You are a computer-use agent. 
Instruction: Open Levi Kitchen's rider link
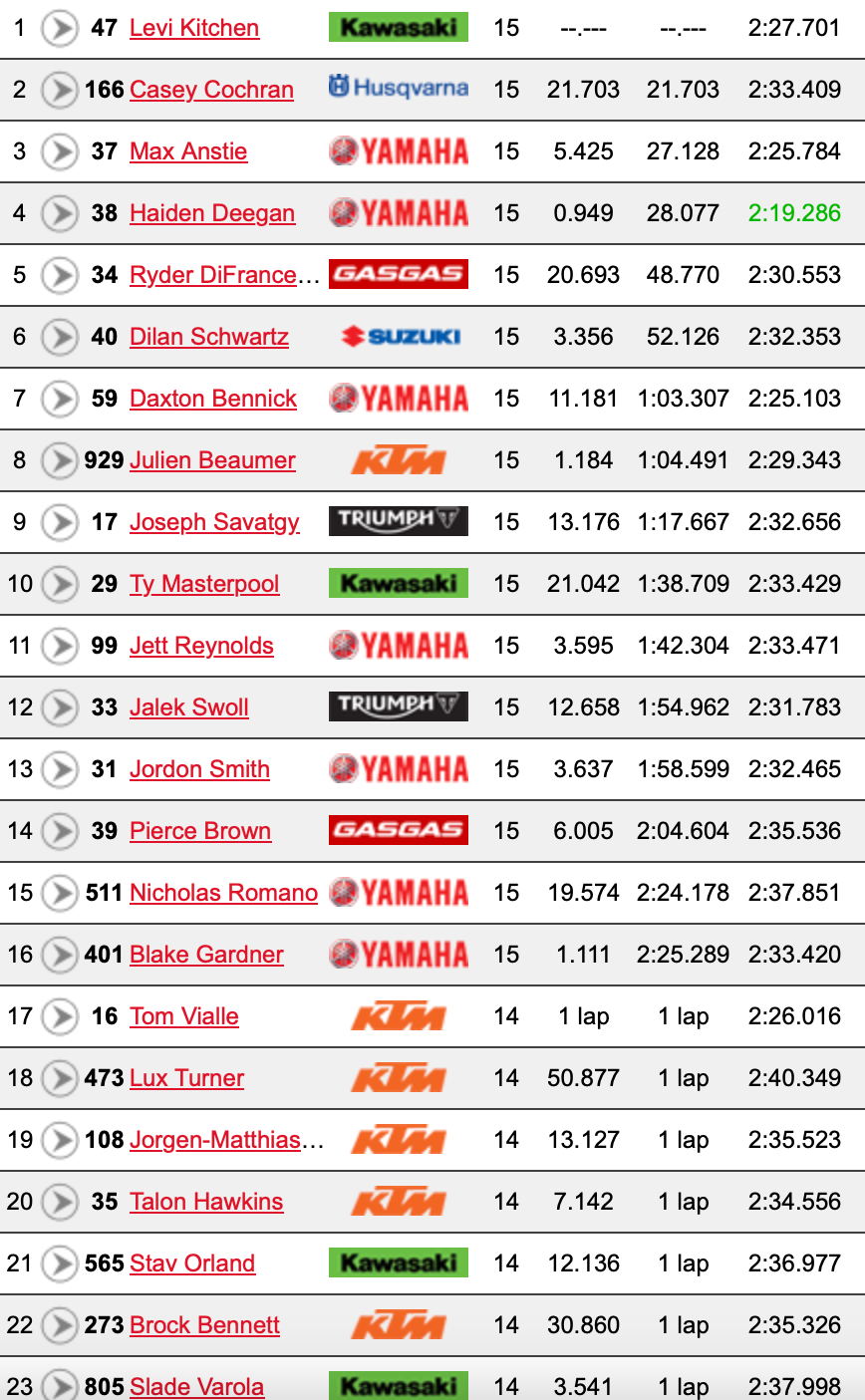click(x=194, y=28)
